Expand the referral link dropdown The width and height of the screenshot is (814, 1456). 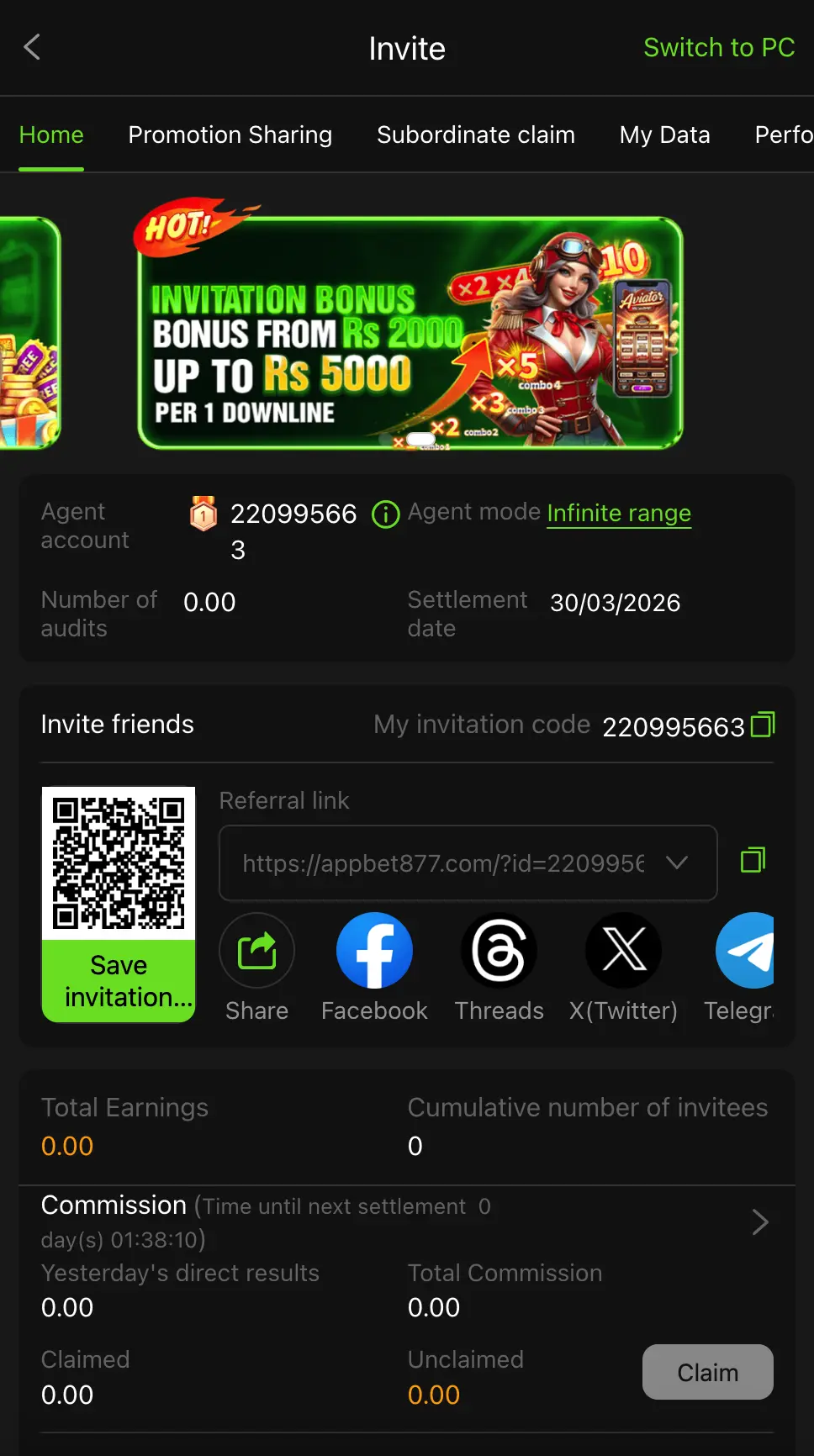677,863
